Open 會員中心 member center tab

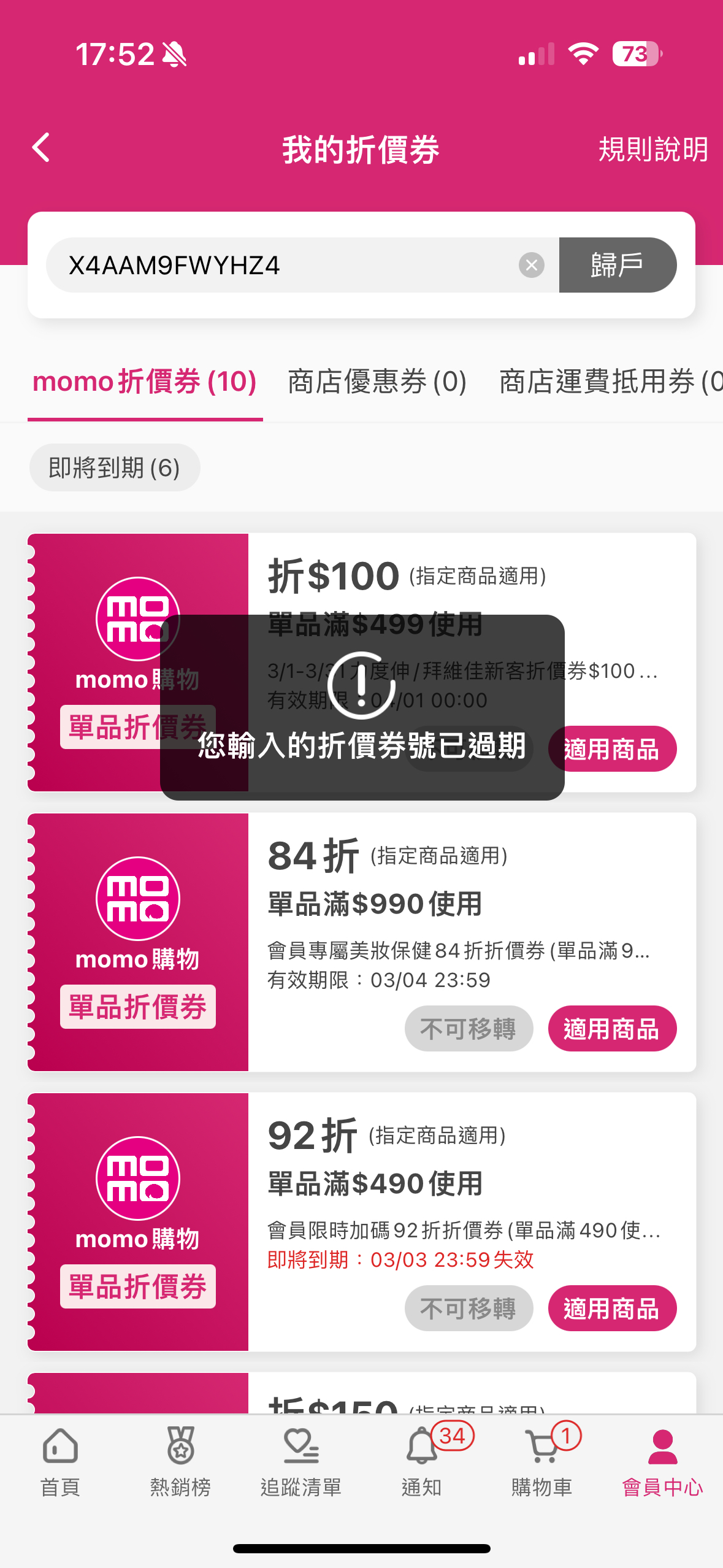point(663,1462)
